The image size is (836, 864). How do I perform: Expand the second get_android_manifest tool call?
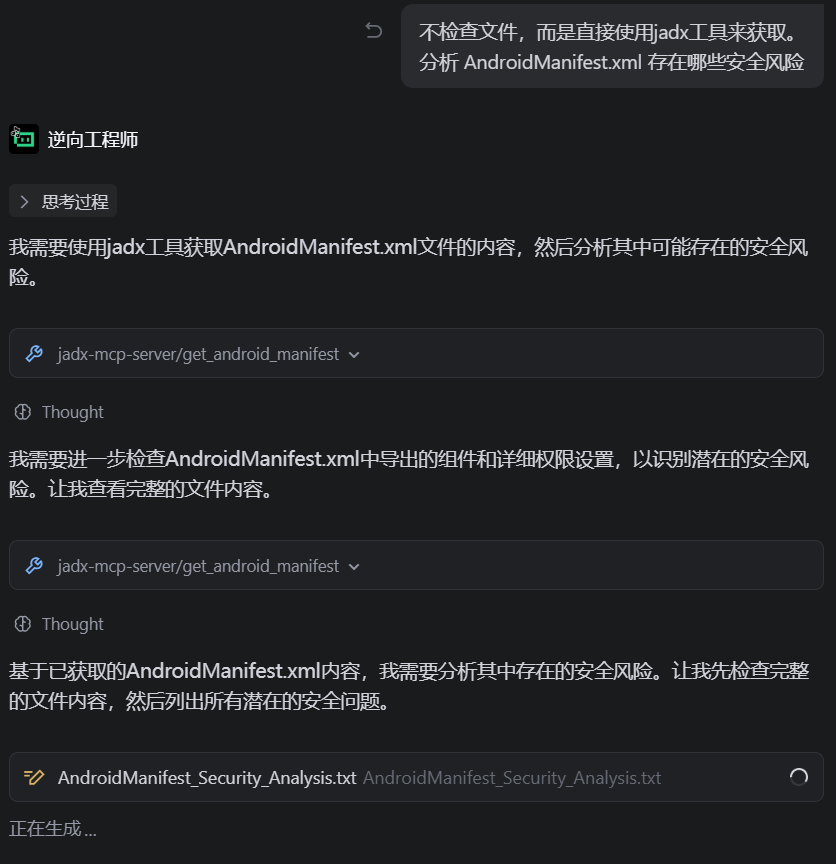416,565
